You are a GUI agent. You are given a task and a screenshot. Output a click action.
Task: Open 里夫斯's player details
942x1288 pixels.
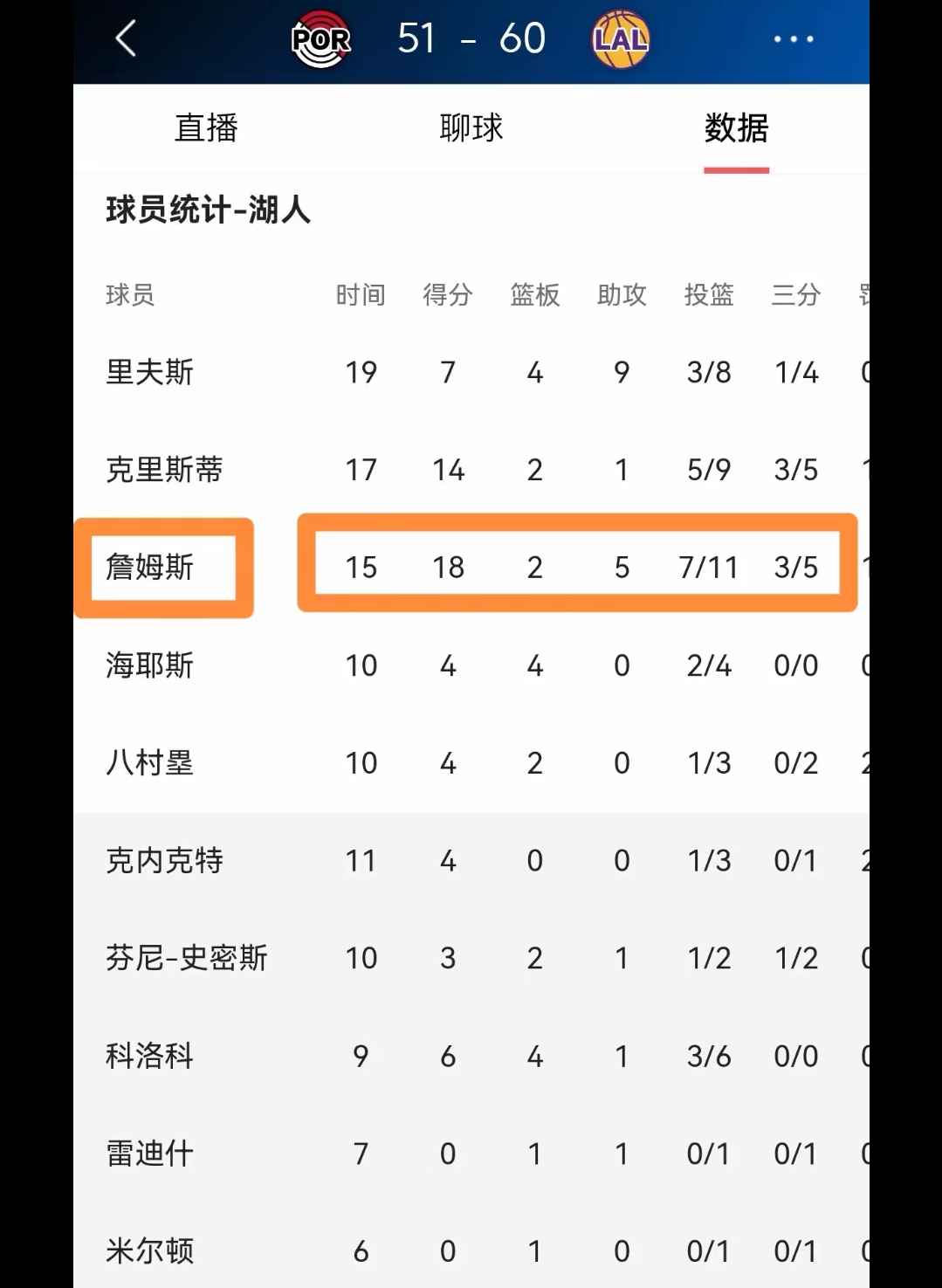click(x=149, y=372)
